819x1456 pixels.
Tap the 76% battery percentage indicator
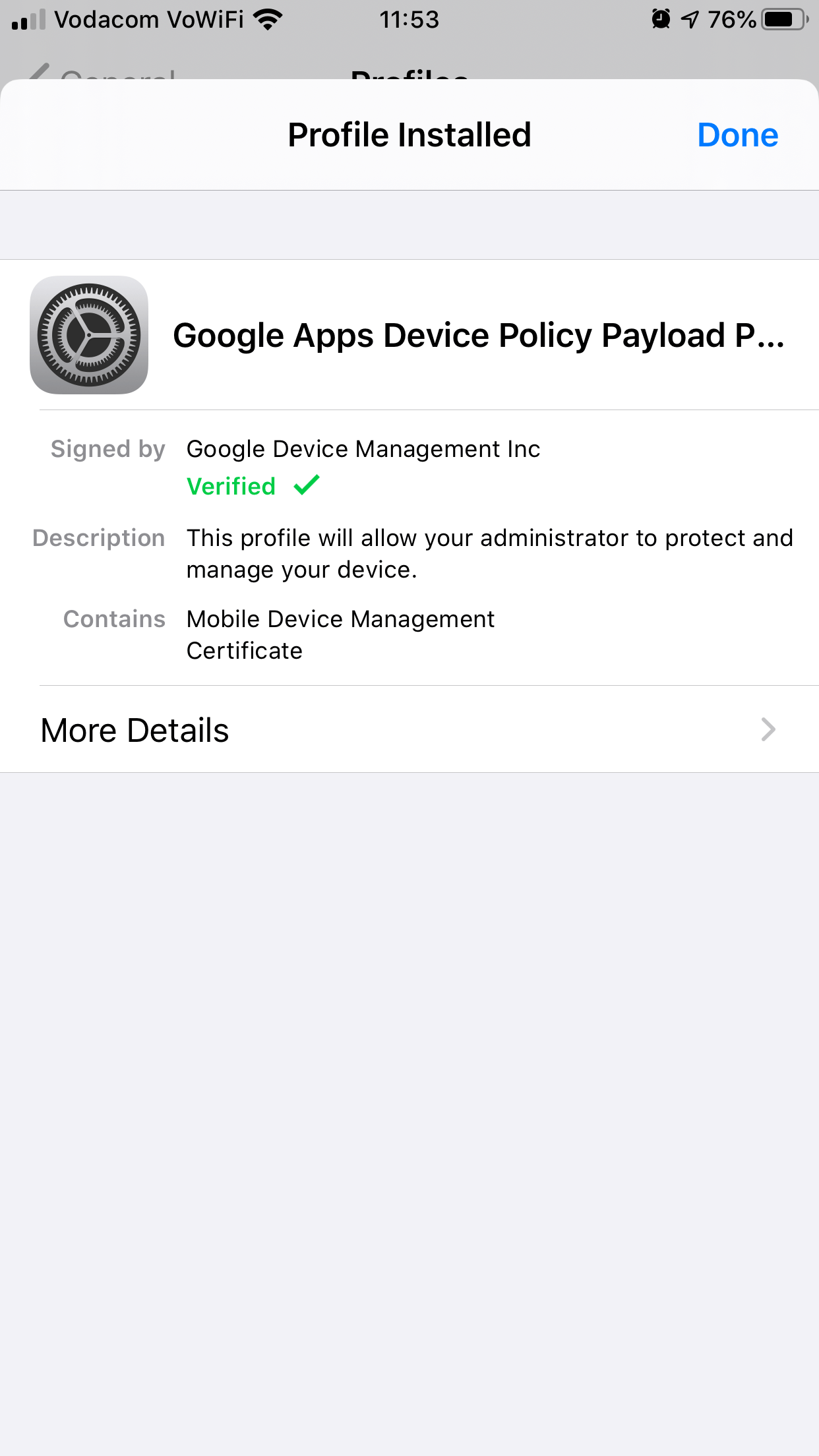(x=732, y=18)
